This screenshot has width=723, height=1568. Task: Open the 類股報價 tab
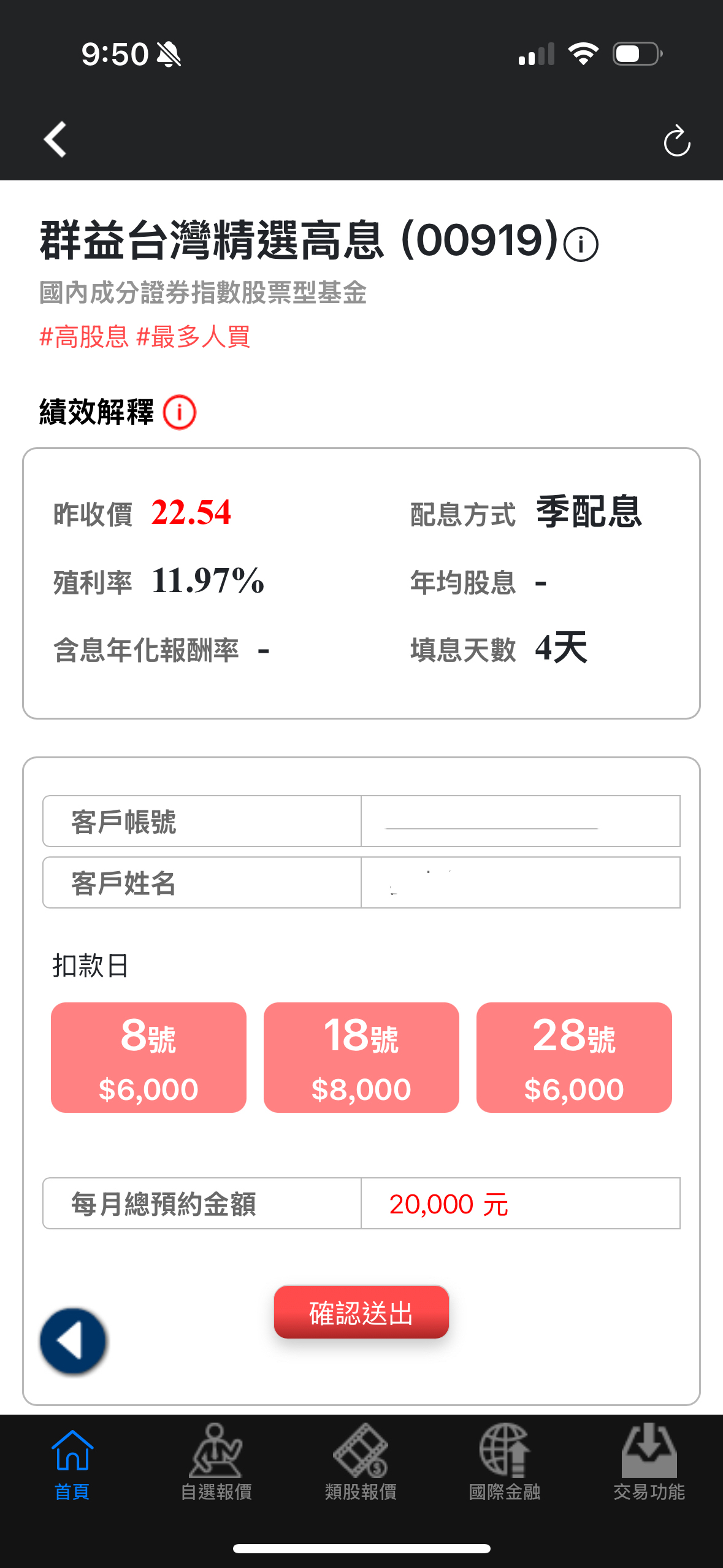point(361,1463)
